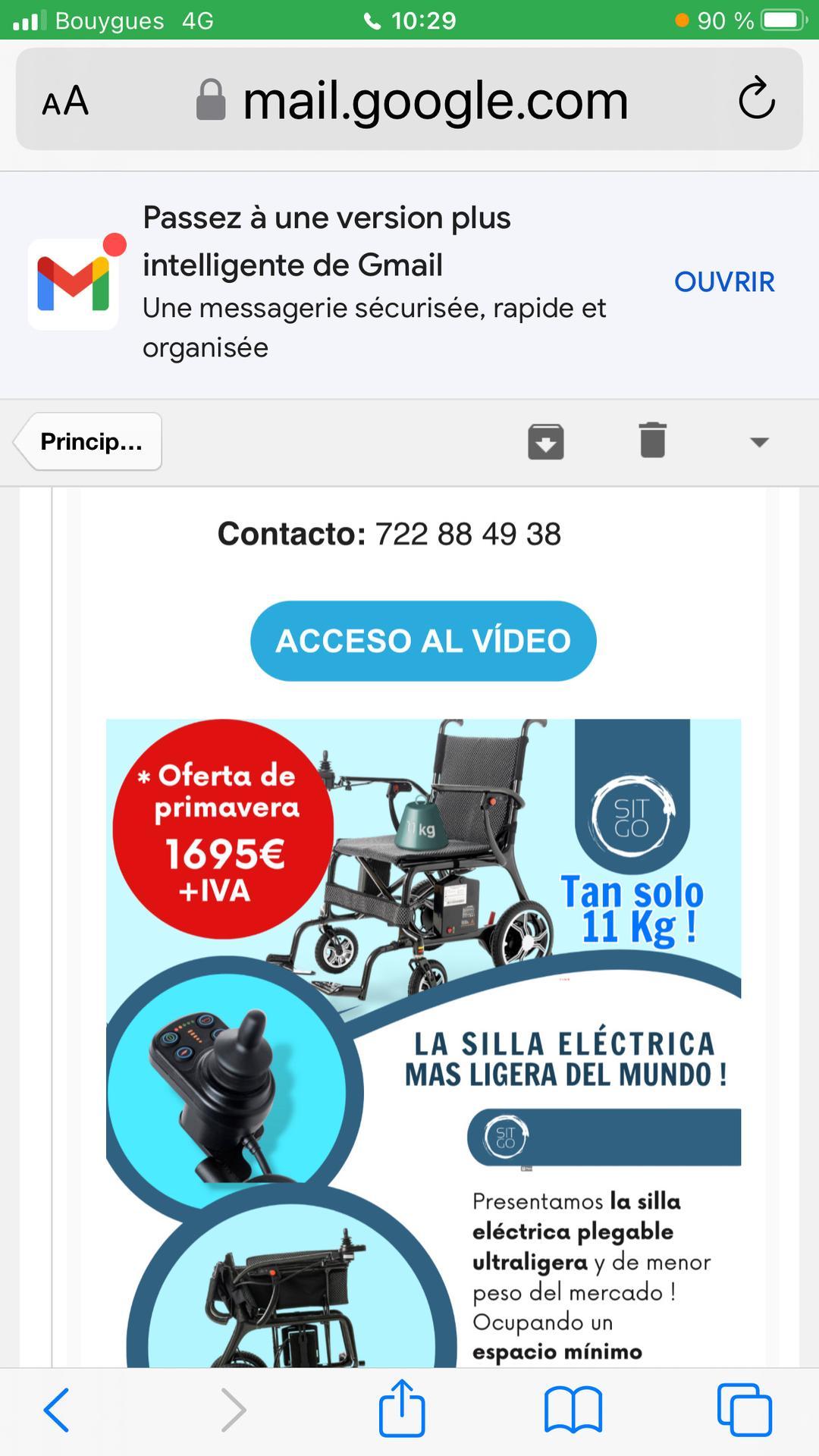The image size is (819, 1456).
Task: Reload the mail.google.com page
Action: point(756,99)
